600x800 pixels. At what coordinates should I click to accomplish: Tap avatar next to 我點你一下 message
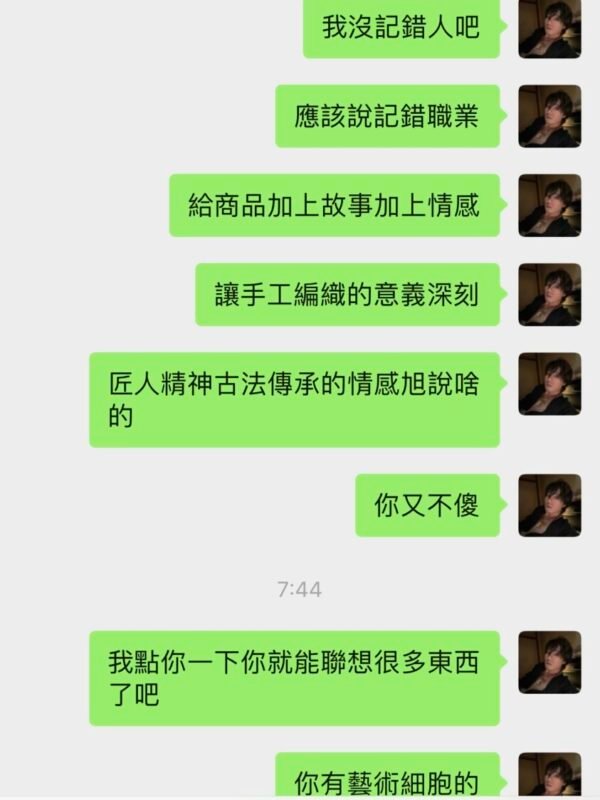coord(549,662)
